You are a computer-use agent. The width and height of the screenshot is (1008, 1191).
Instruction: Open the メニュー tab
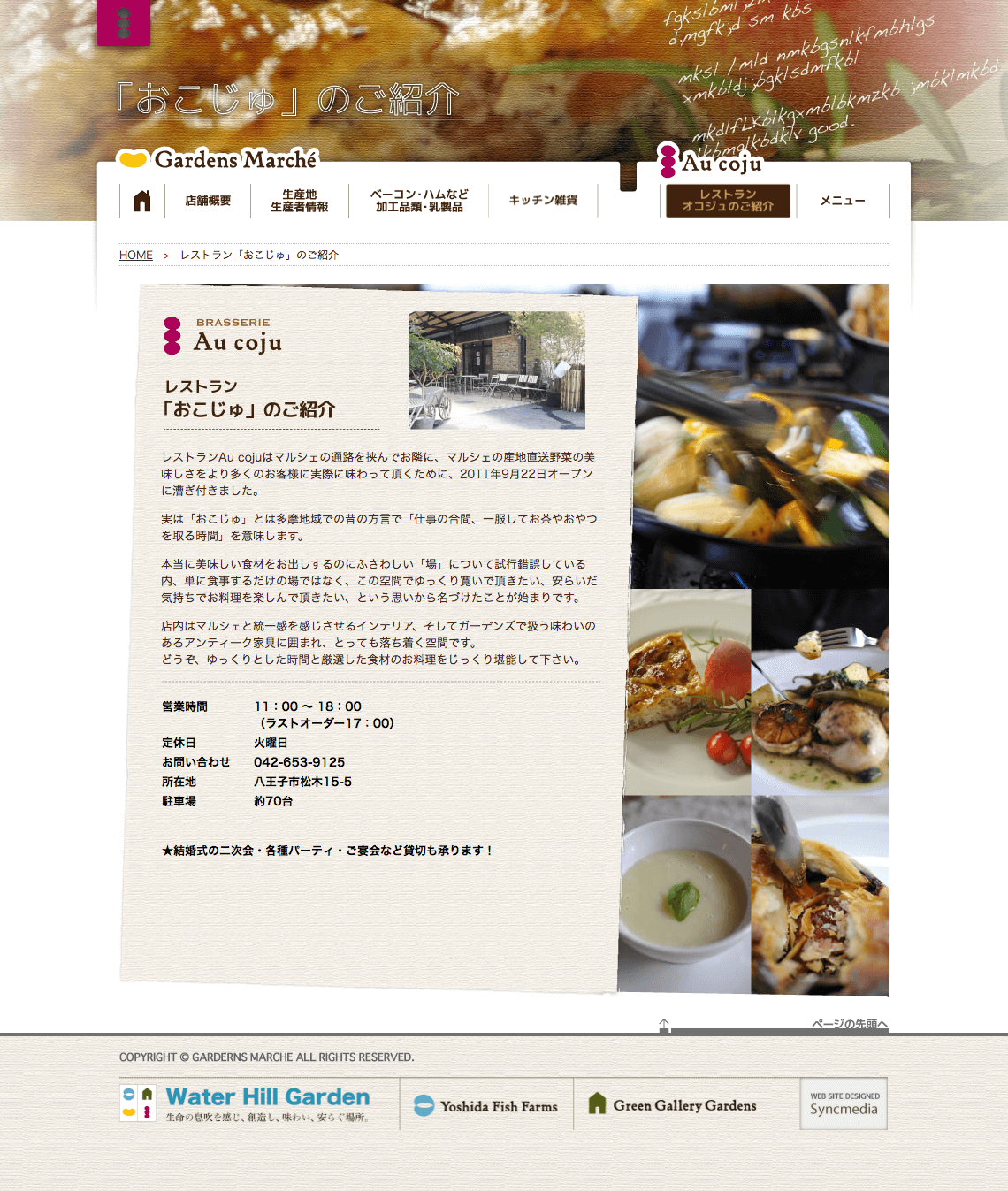pyautogui.click(x=842, y=201)
